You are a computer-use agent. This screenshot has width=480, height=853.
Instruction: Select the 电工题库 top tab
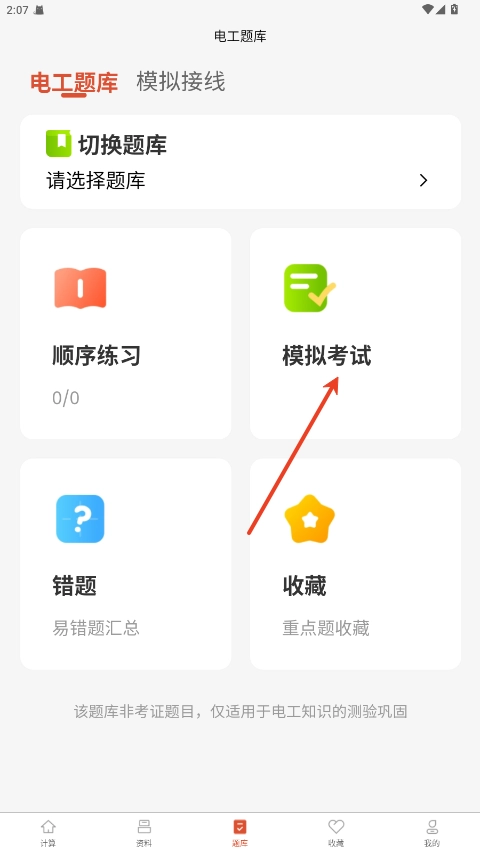(x=74, y=83)
